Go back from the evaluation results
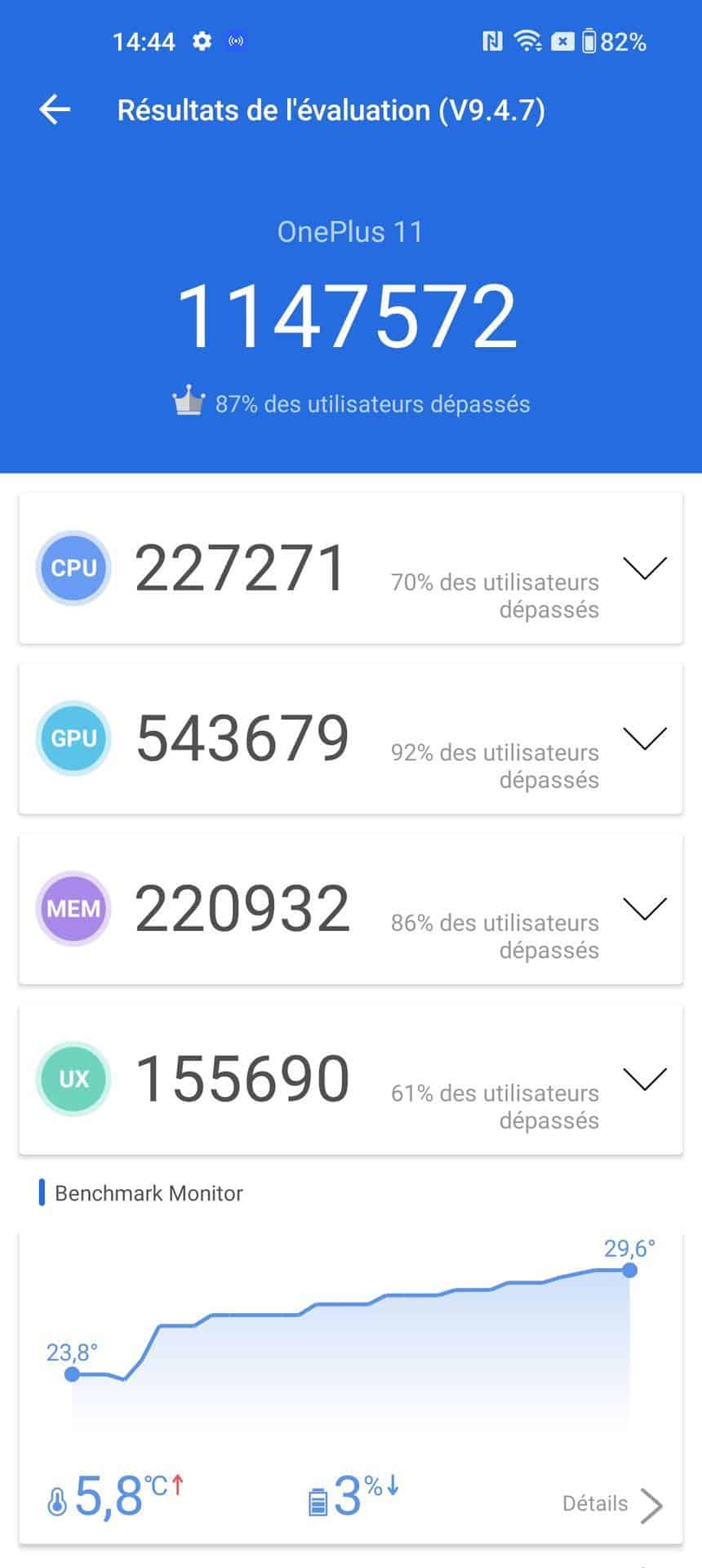The width and height of the screenshot is (702, 1568). (x=55, y=109)
